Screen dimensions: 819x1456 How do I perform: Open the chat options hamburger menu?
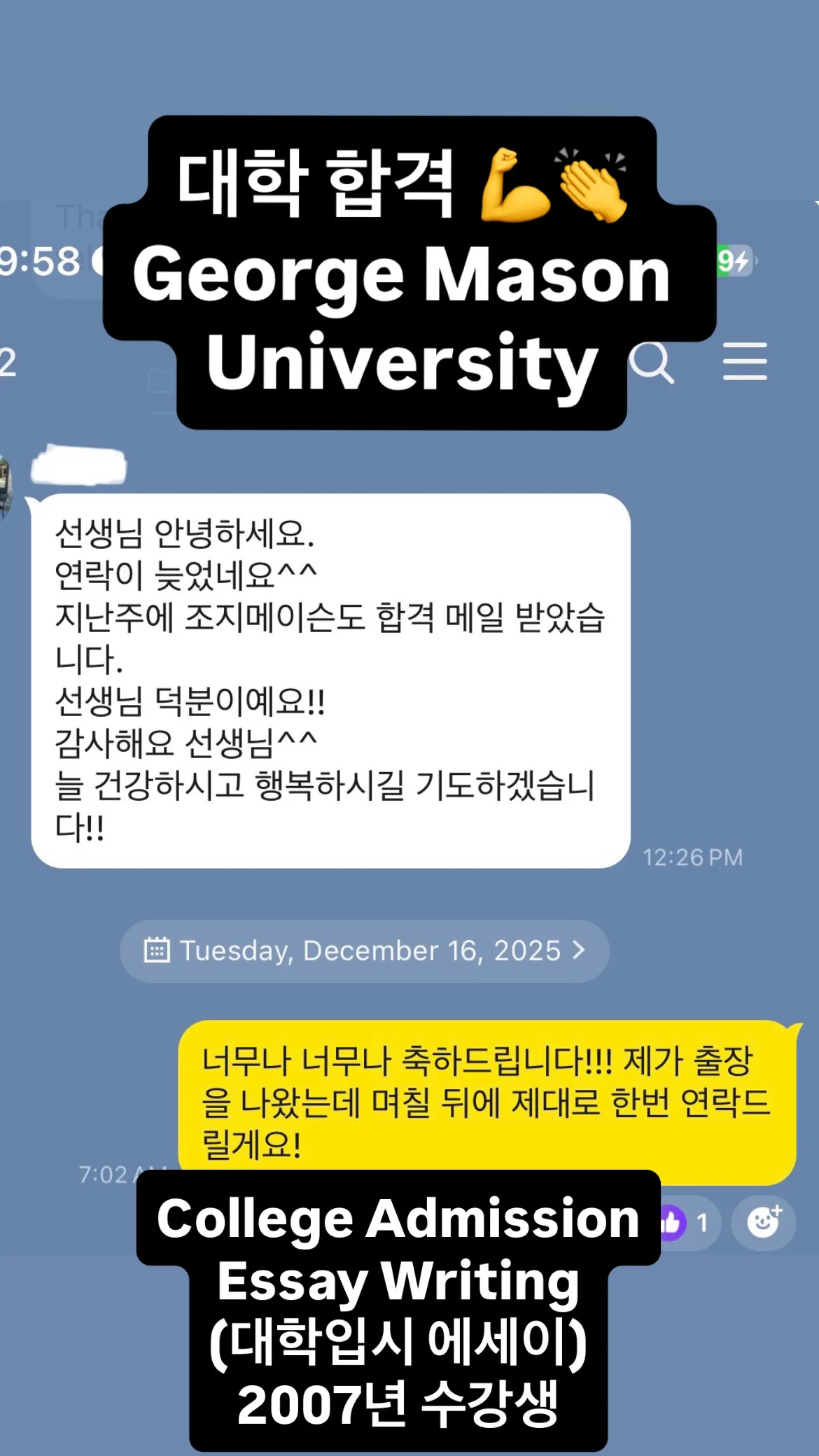coord(745,361)
